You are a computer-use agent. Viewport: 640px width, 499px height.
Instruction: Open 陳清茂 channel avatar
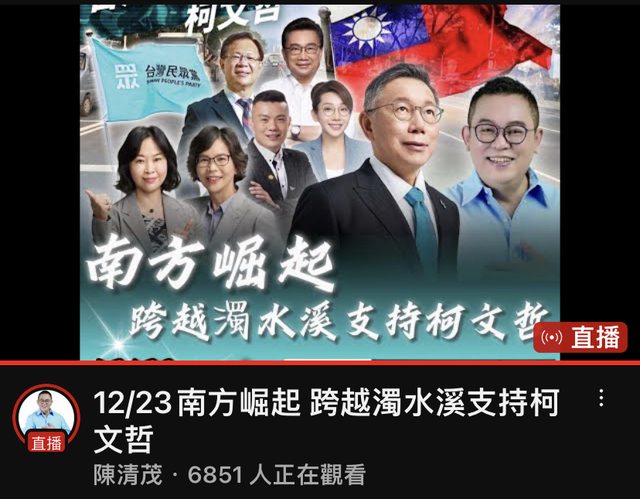45,417
